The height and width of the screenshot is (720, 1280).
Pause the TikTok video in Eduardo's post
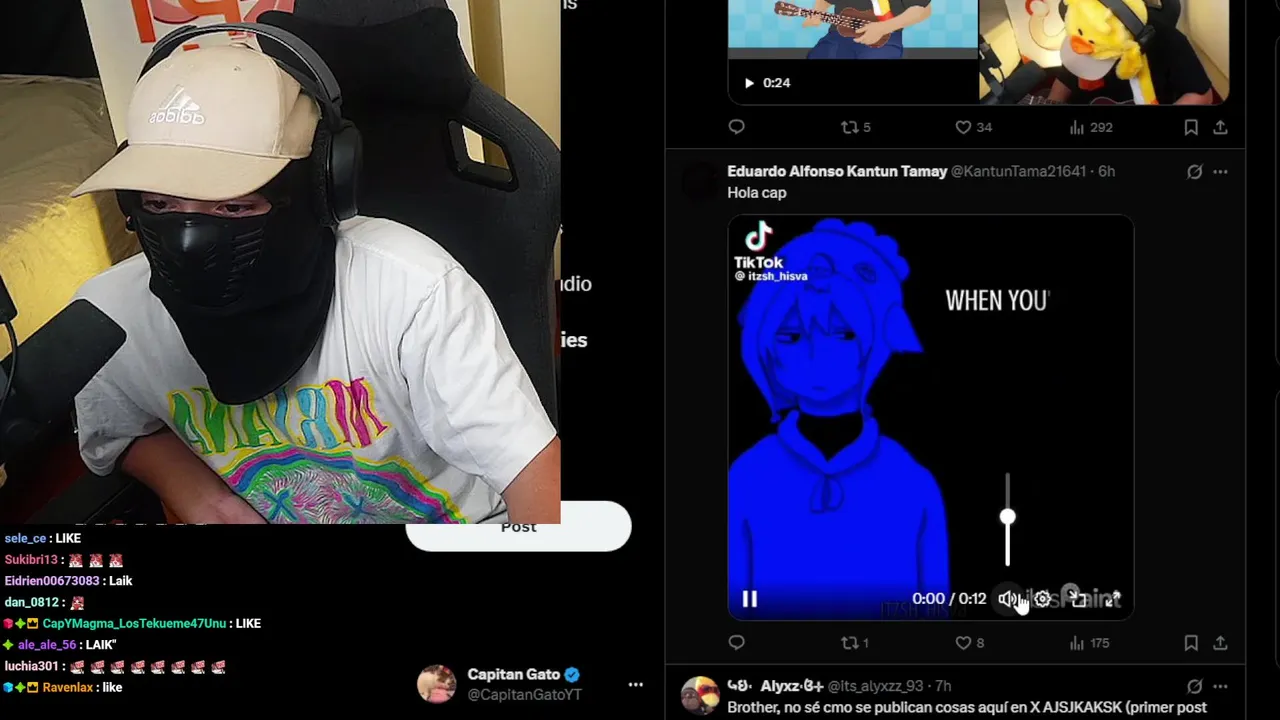749,599
